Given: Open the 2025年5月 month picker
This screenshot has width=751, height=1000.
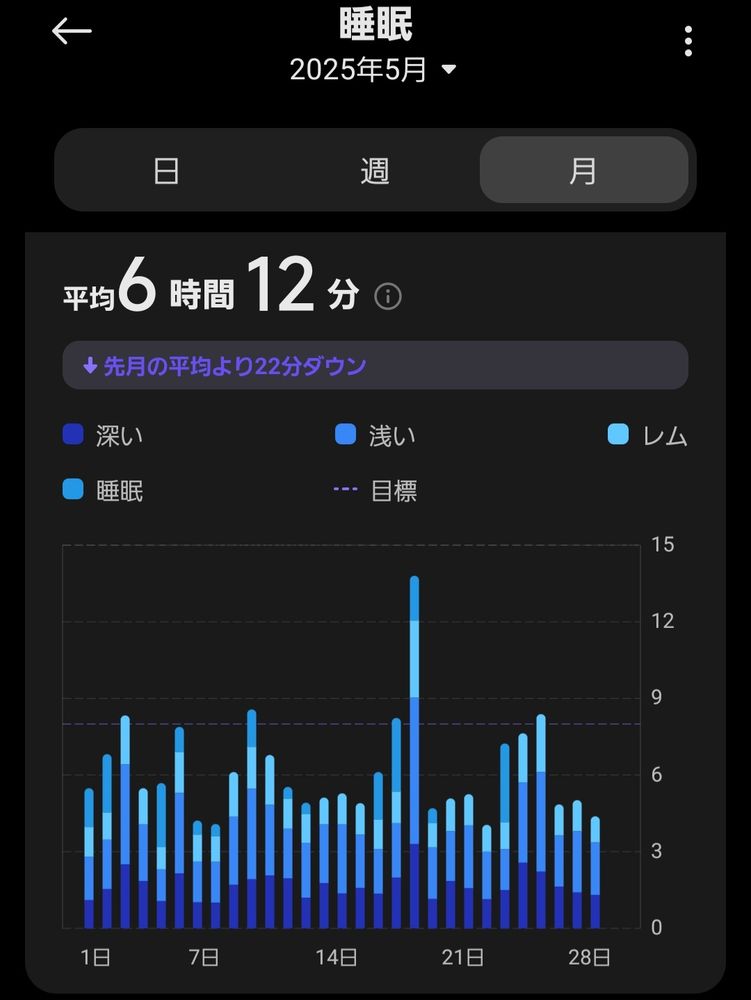Looking at the screenshot, I should [x=373, y=69].
